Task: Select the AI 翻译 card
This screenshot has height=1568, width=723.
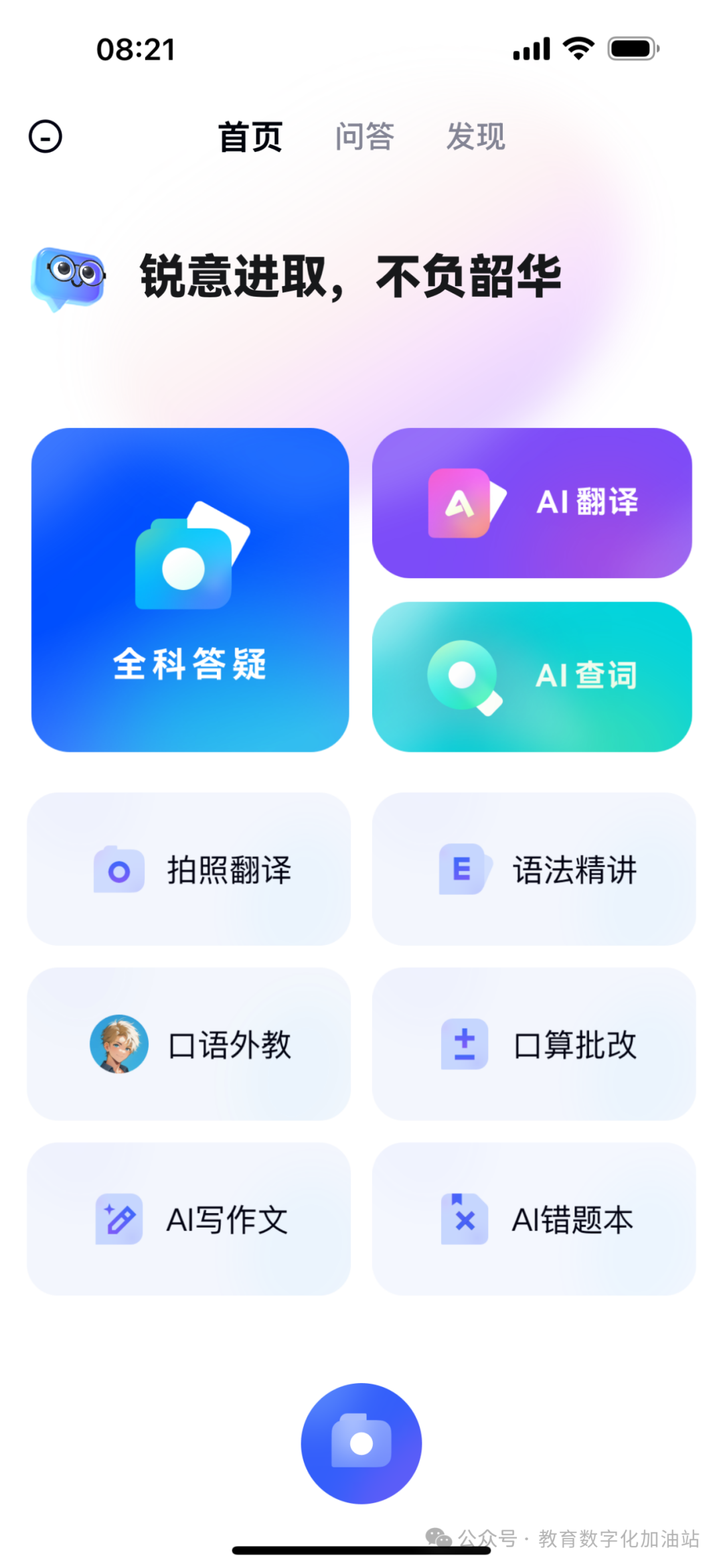Action: (532, 502)
